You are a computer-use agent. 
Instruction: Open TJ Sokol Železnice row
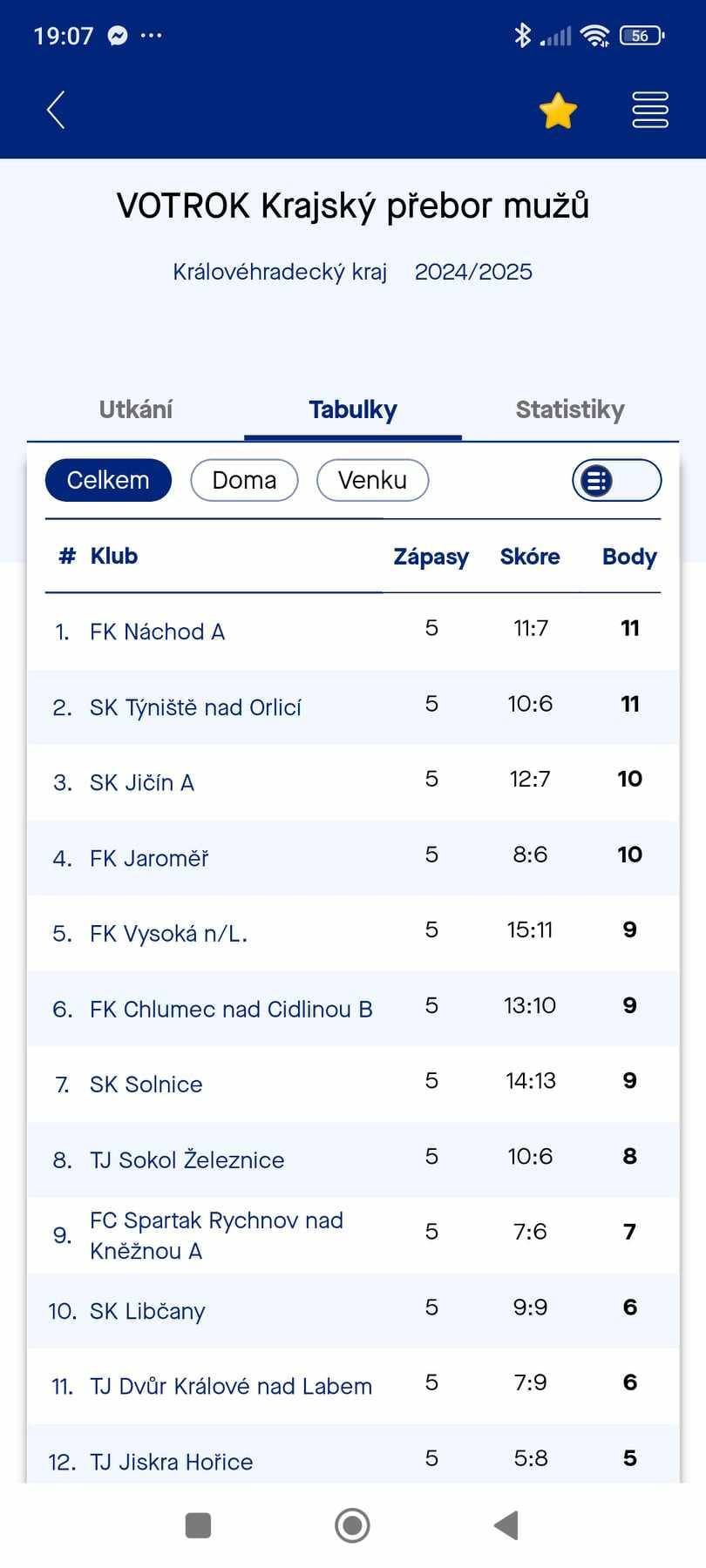click(353, 1159)
